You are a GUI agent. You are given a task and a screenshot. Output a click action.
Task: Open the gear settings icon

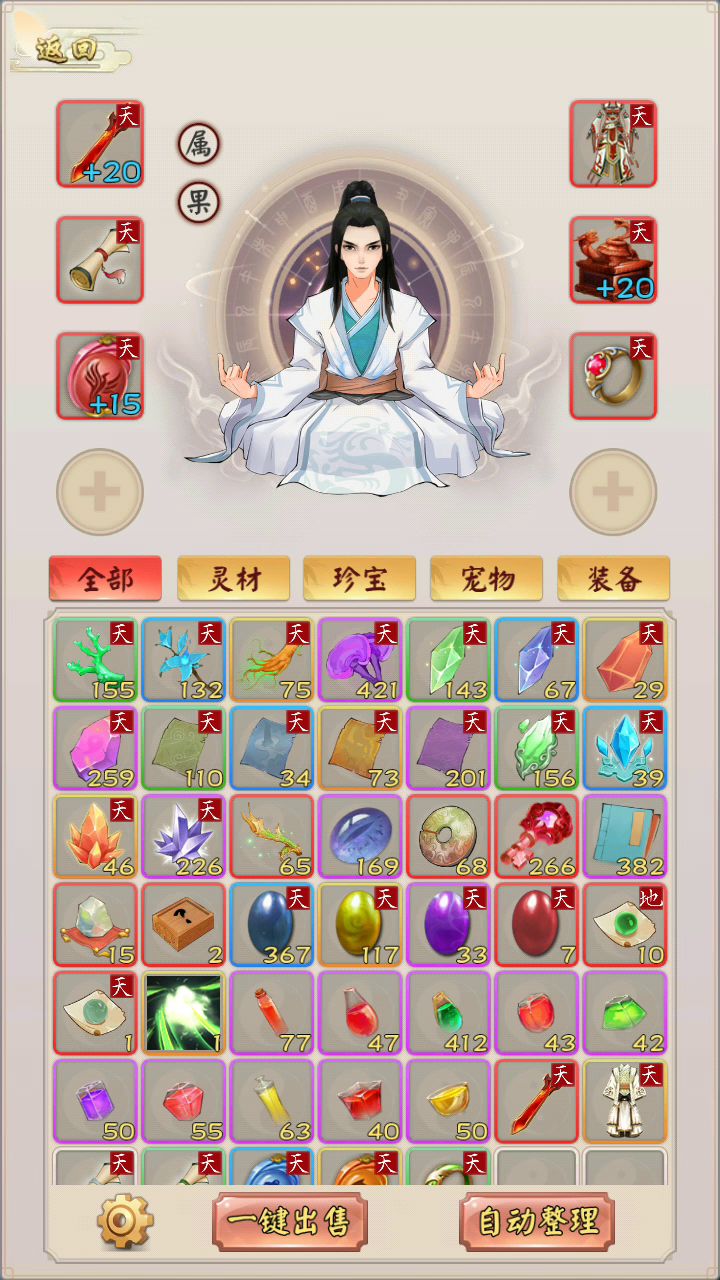click(x=125, y=1221)
